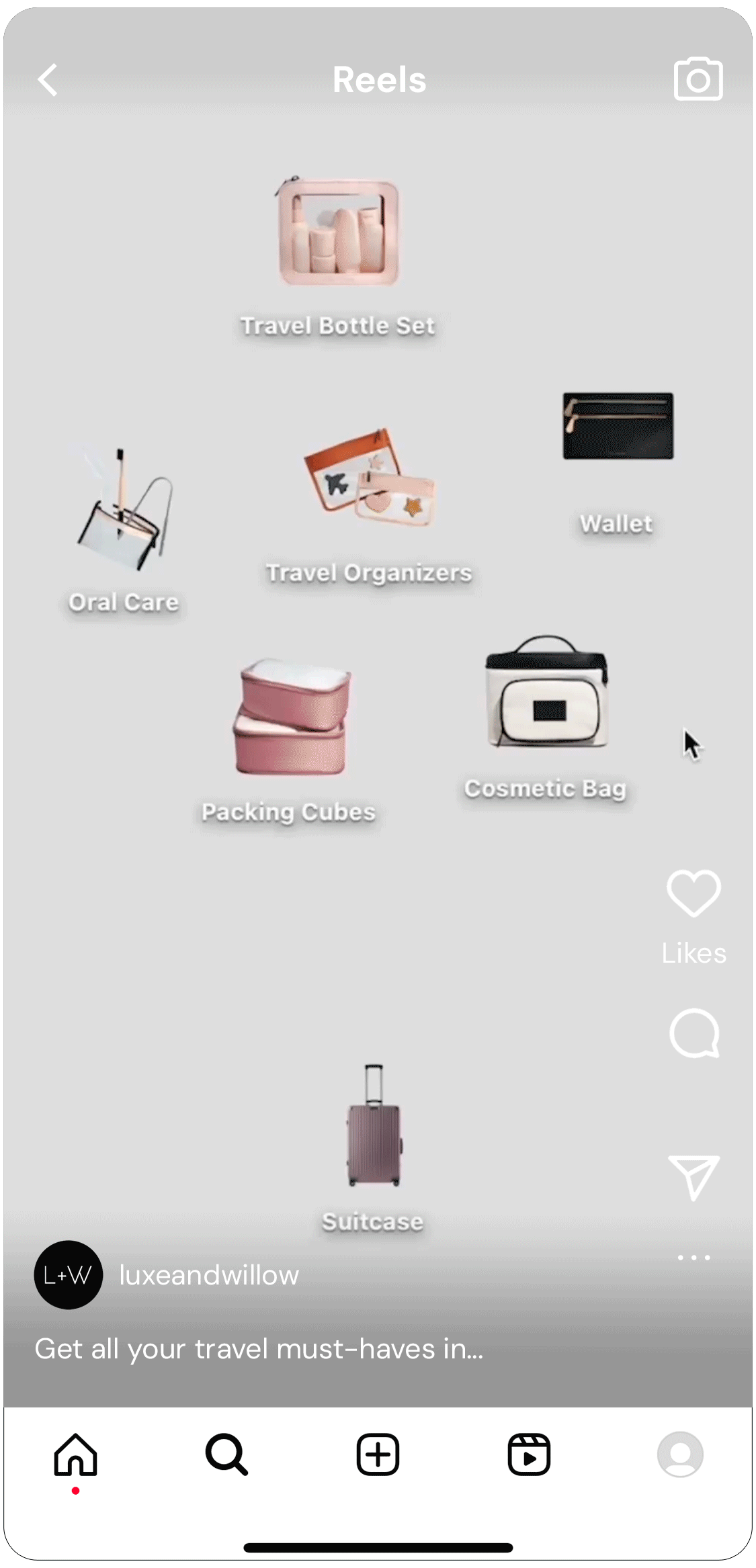The width and height of the screenshot is (756, 1568).
Task: Share the reel with the paper plane
Action: 694,1176
